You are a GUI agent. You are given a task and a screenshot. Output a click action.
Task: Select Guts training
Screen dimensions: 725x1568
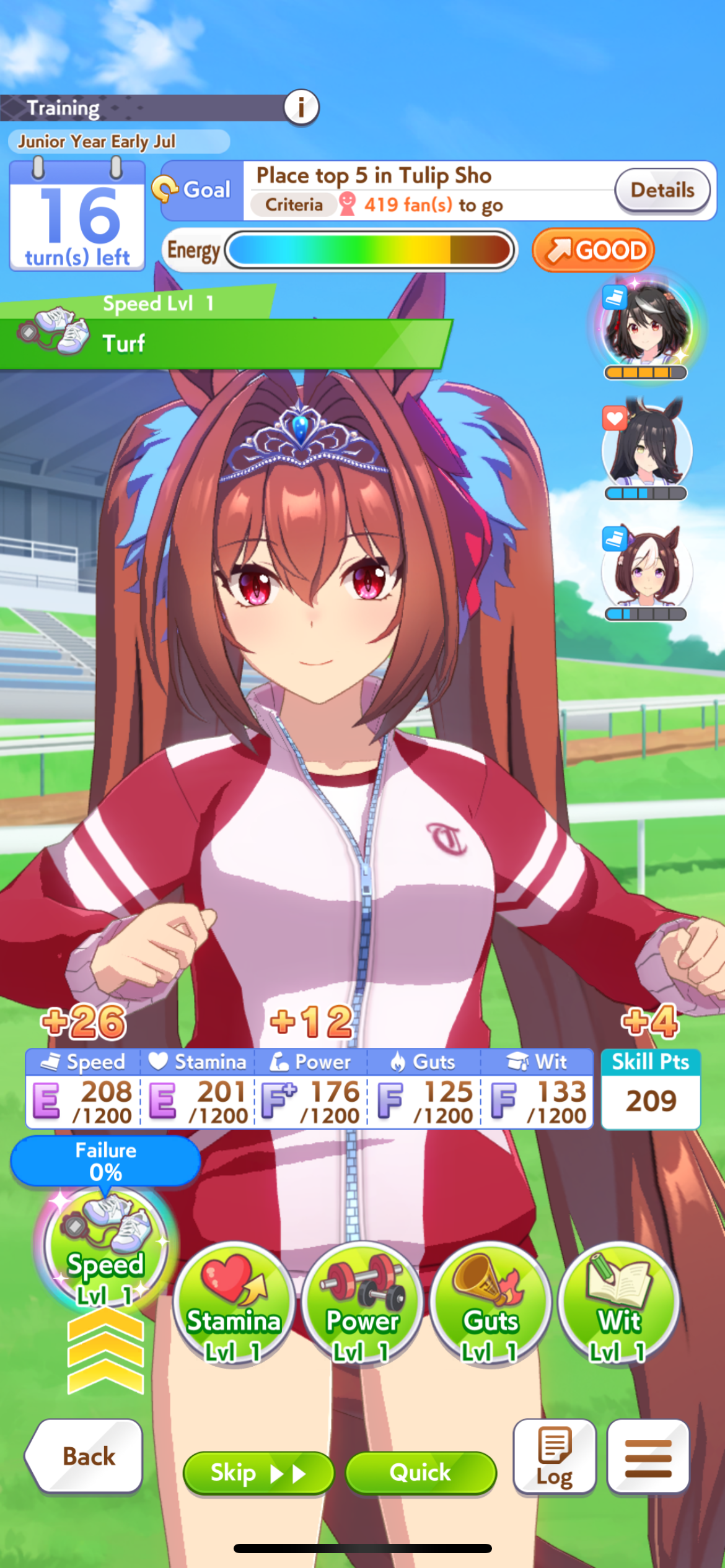(x=491, y=1303)
